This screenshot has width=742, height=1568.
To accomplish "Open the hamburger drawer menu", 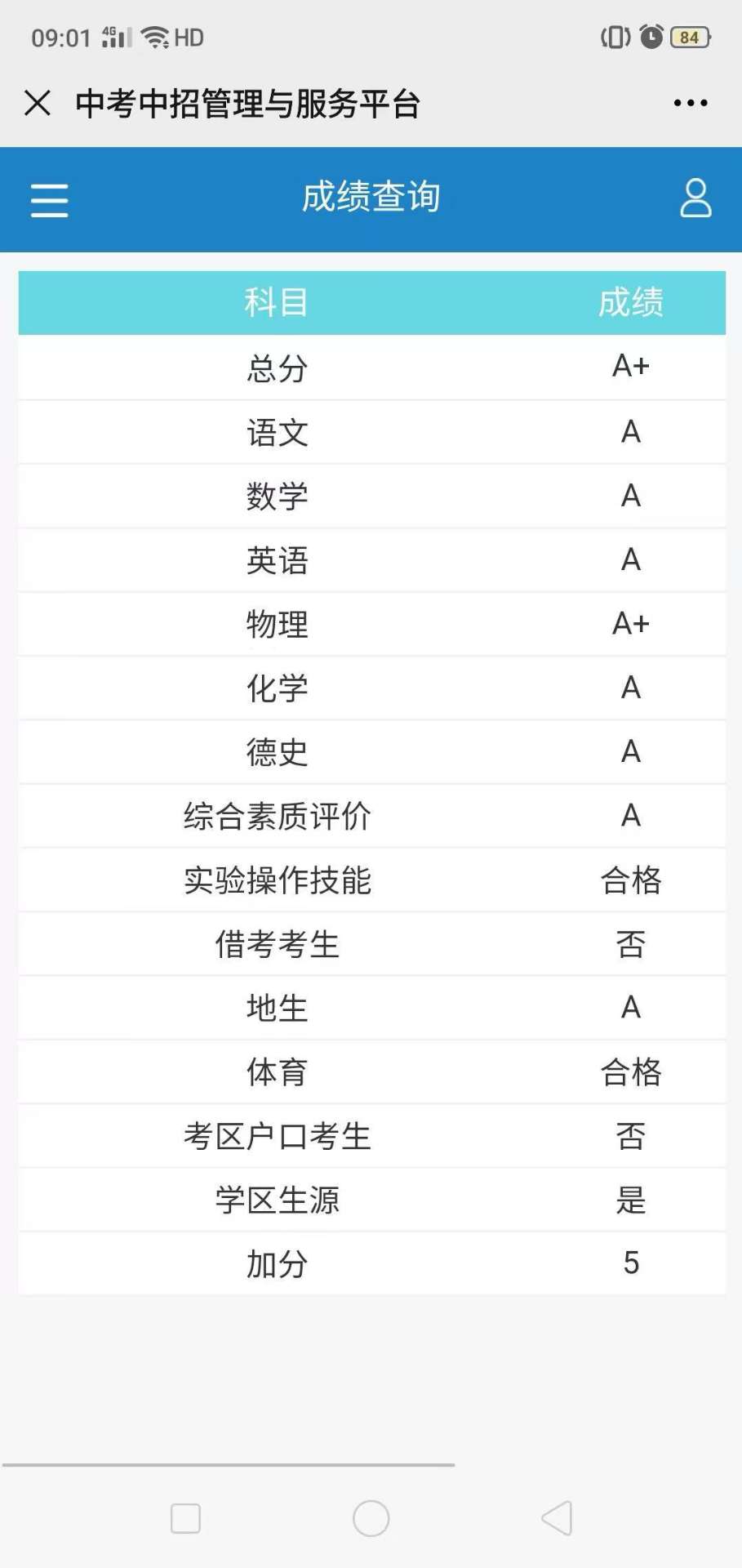I will point(50,200).
